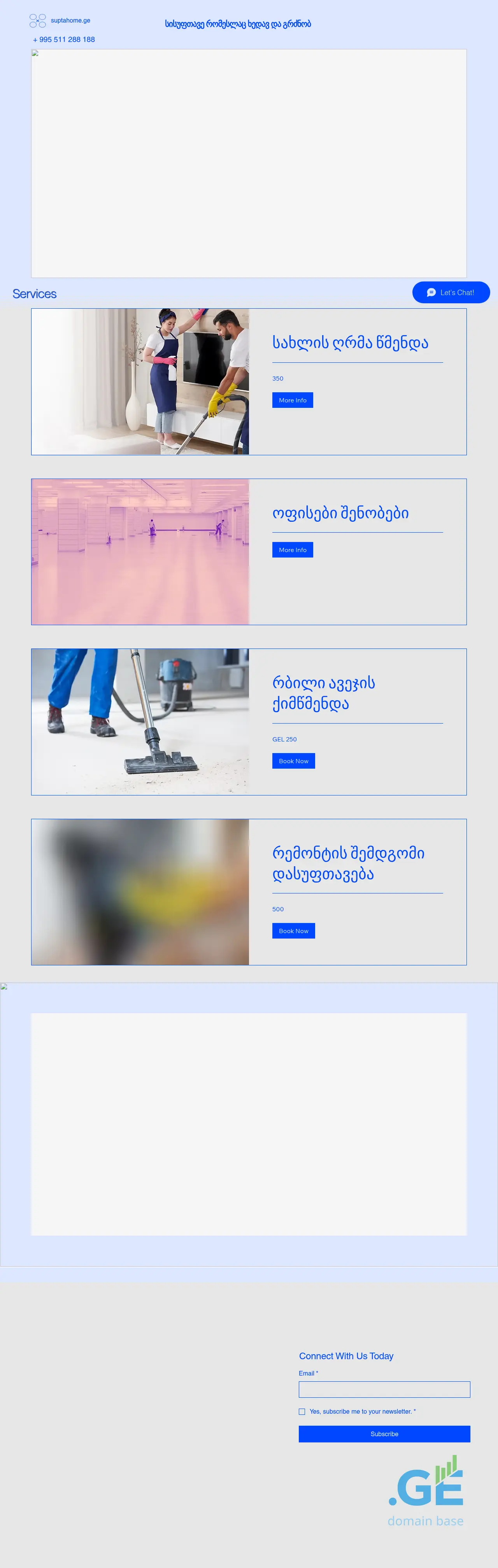Open the home deep cleaning photo
This screenshot has width=498, height=1568.
(140, 382)
